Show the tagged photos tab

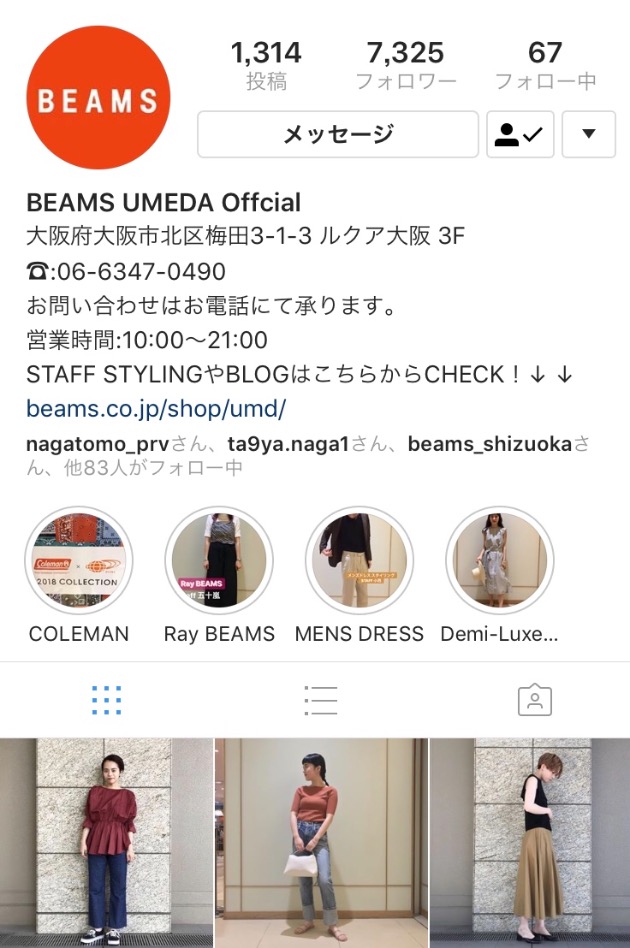pos(535,700)
